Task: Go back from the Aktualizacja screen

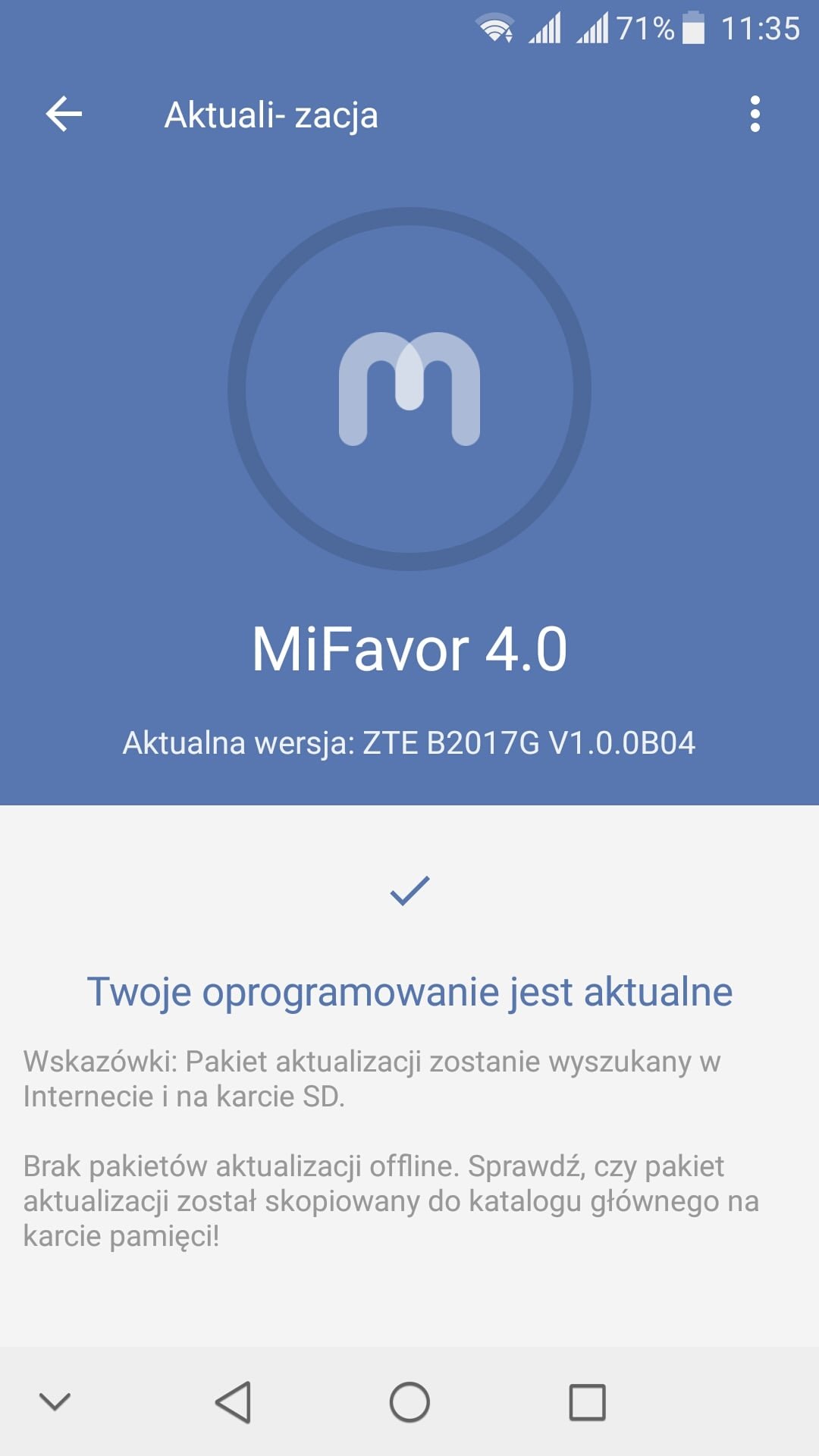Action: click(64, 115)
